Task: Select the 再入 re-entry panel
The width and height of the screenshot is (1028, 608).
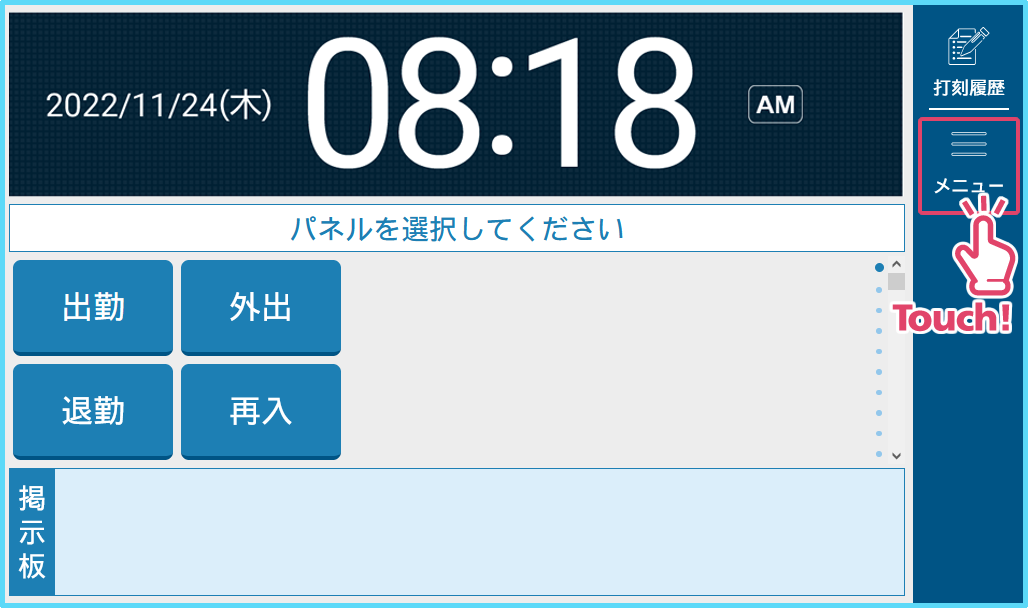Action: [261, 411]
